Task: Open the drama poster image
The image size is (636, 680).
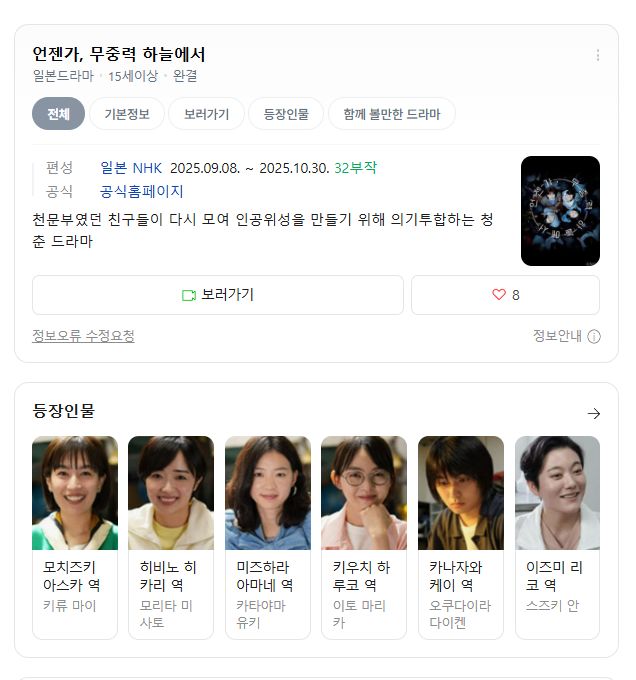Action: tap(560, 211)
